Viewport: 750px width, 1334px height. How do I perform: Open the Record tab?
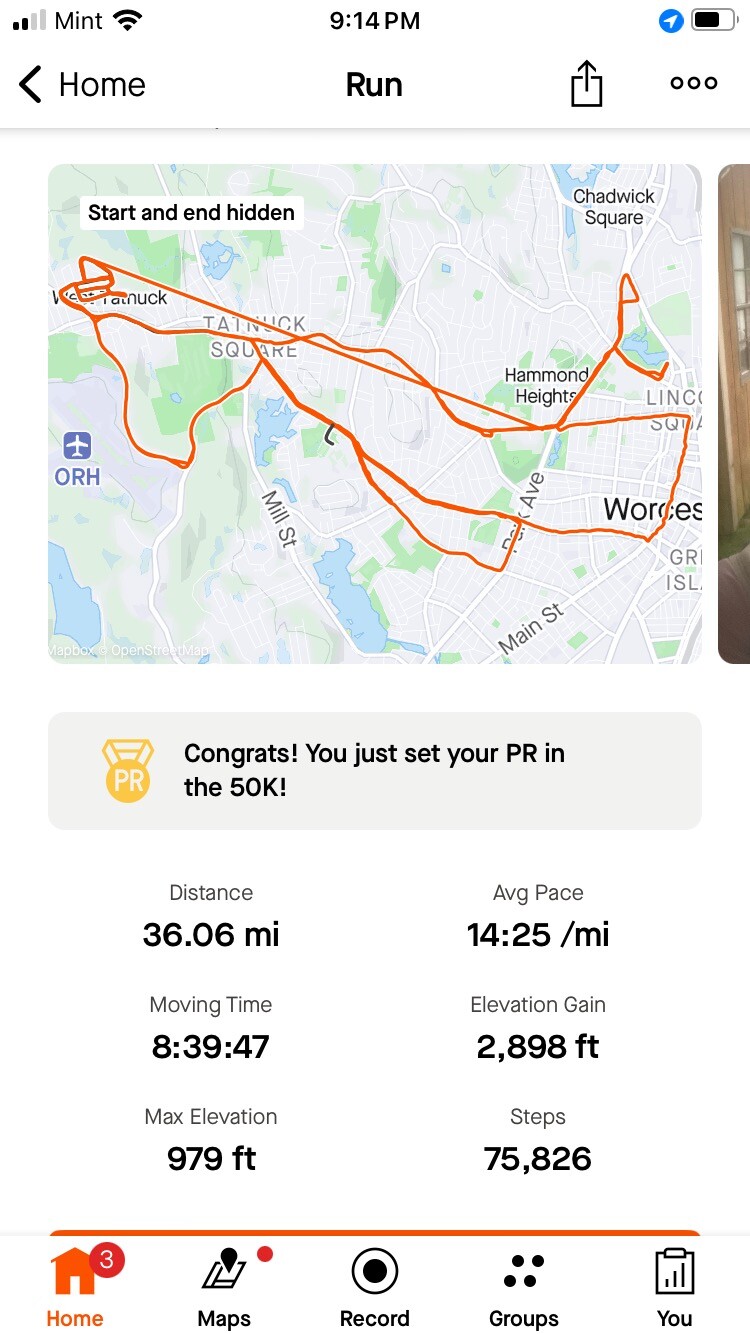coord(375,1287)
